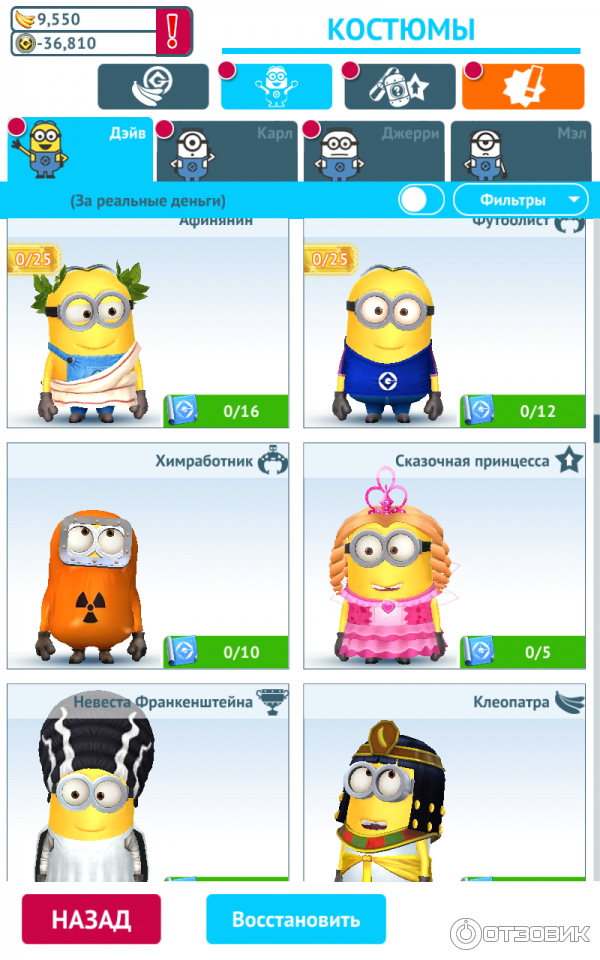Open the Фильтры dropdown
The width and height of the screenshot is (600, 960).
tap(519, 200)
